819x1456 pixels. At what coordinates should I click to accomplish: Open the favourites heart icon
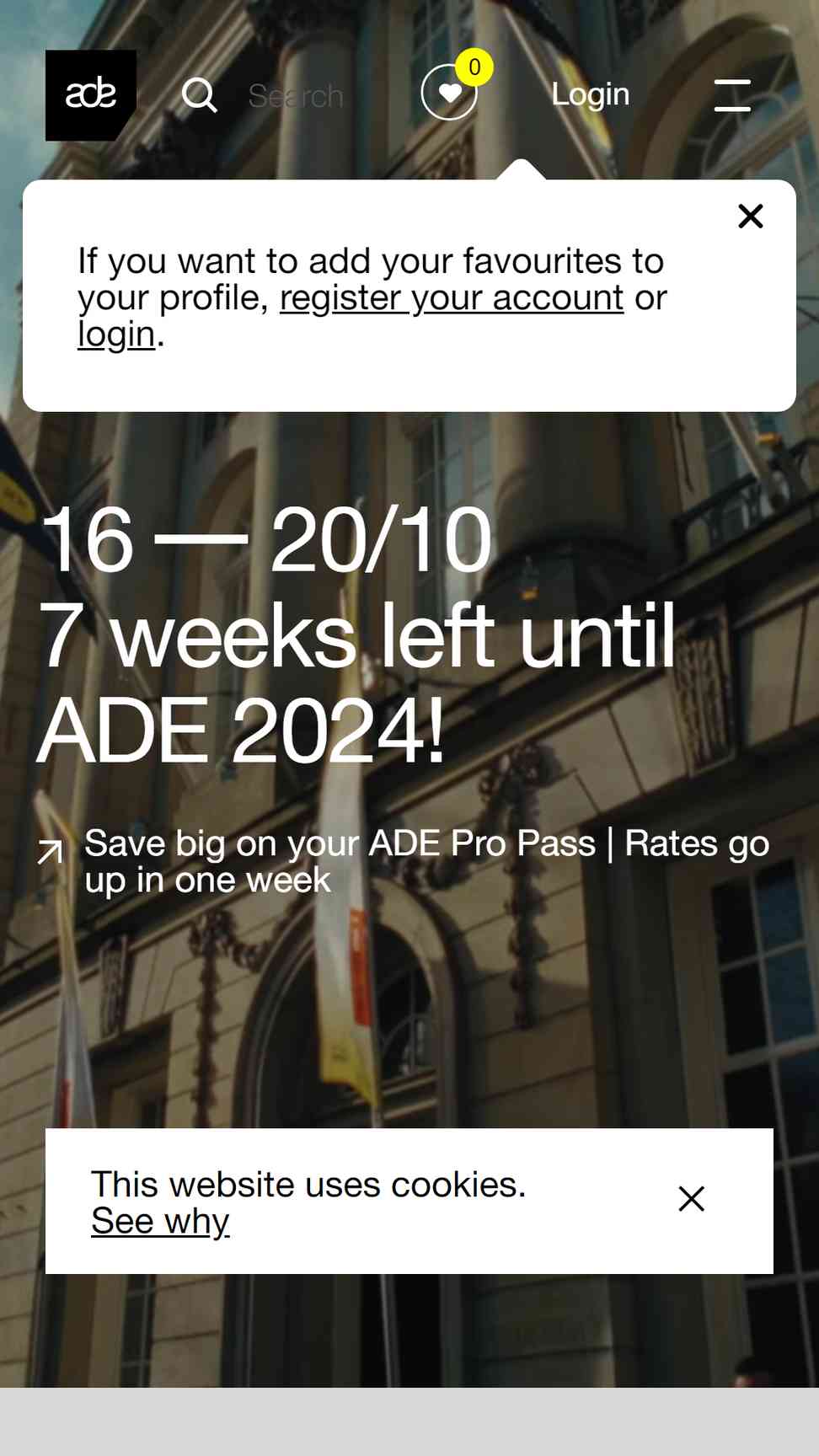(449, 93)
